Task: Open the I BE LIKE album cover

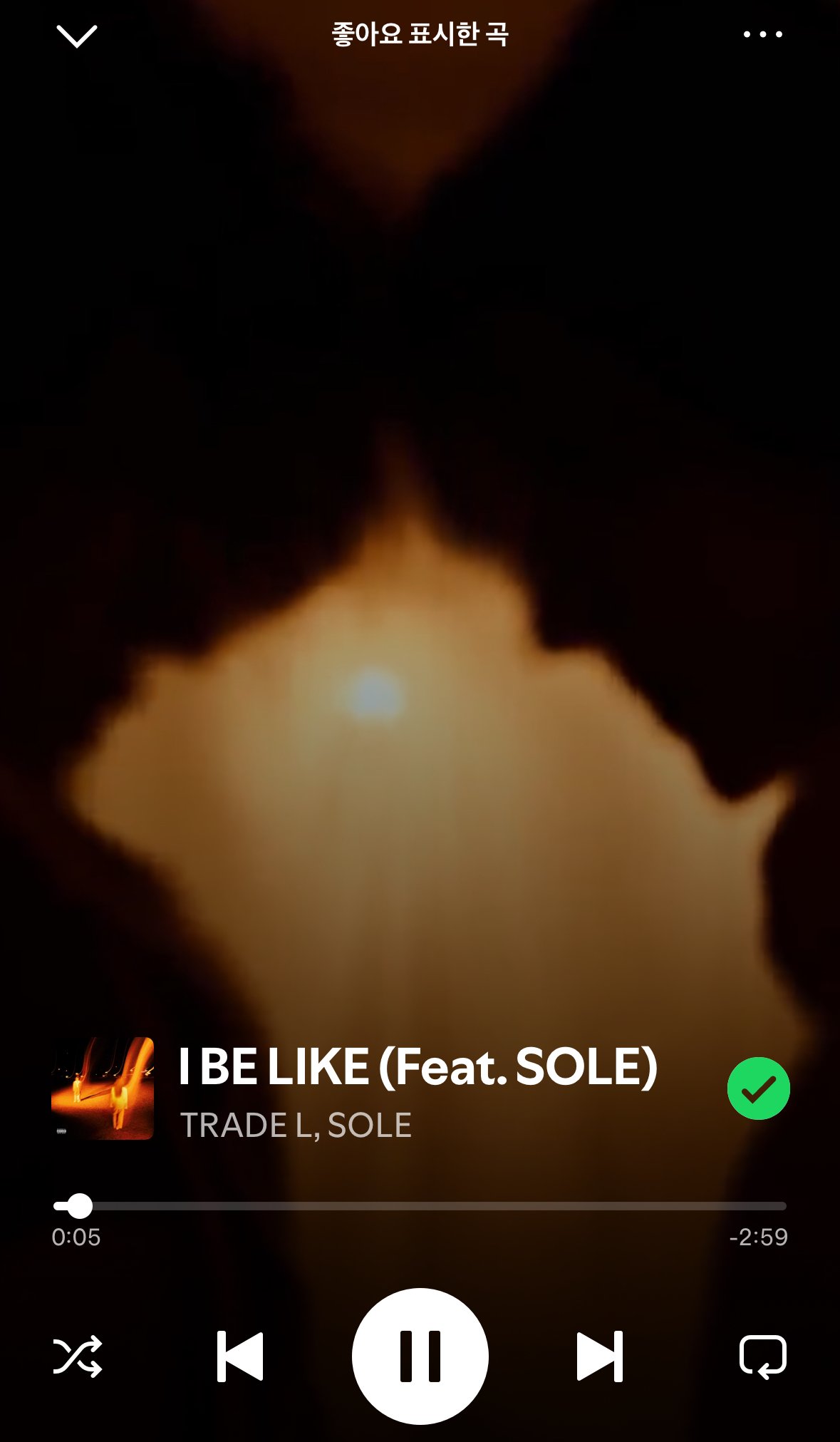Action: (x=103, y=1088)
